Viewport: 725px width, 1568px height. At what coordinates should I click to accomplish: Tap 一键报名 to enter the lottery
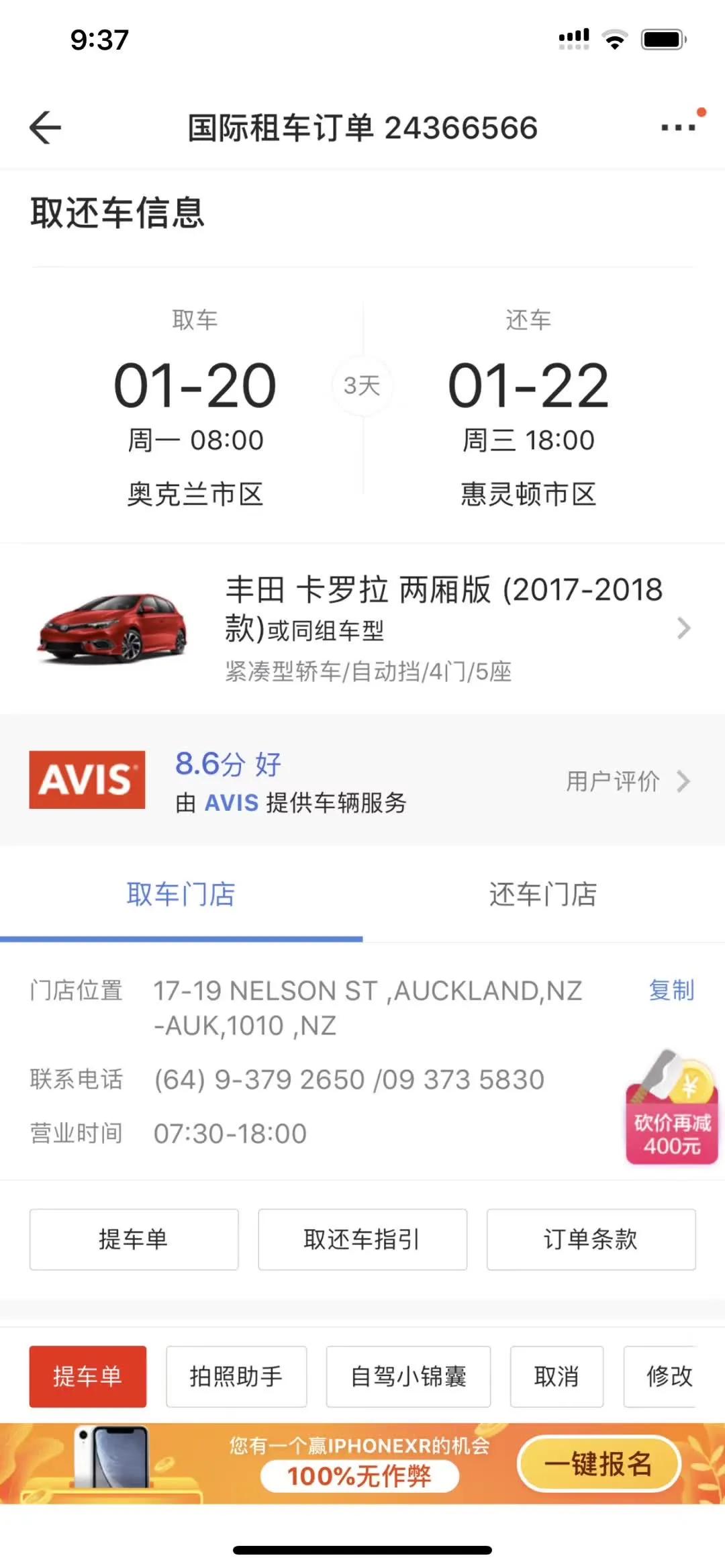(x=597, y=1463)
